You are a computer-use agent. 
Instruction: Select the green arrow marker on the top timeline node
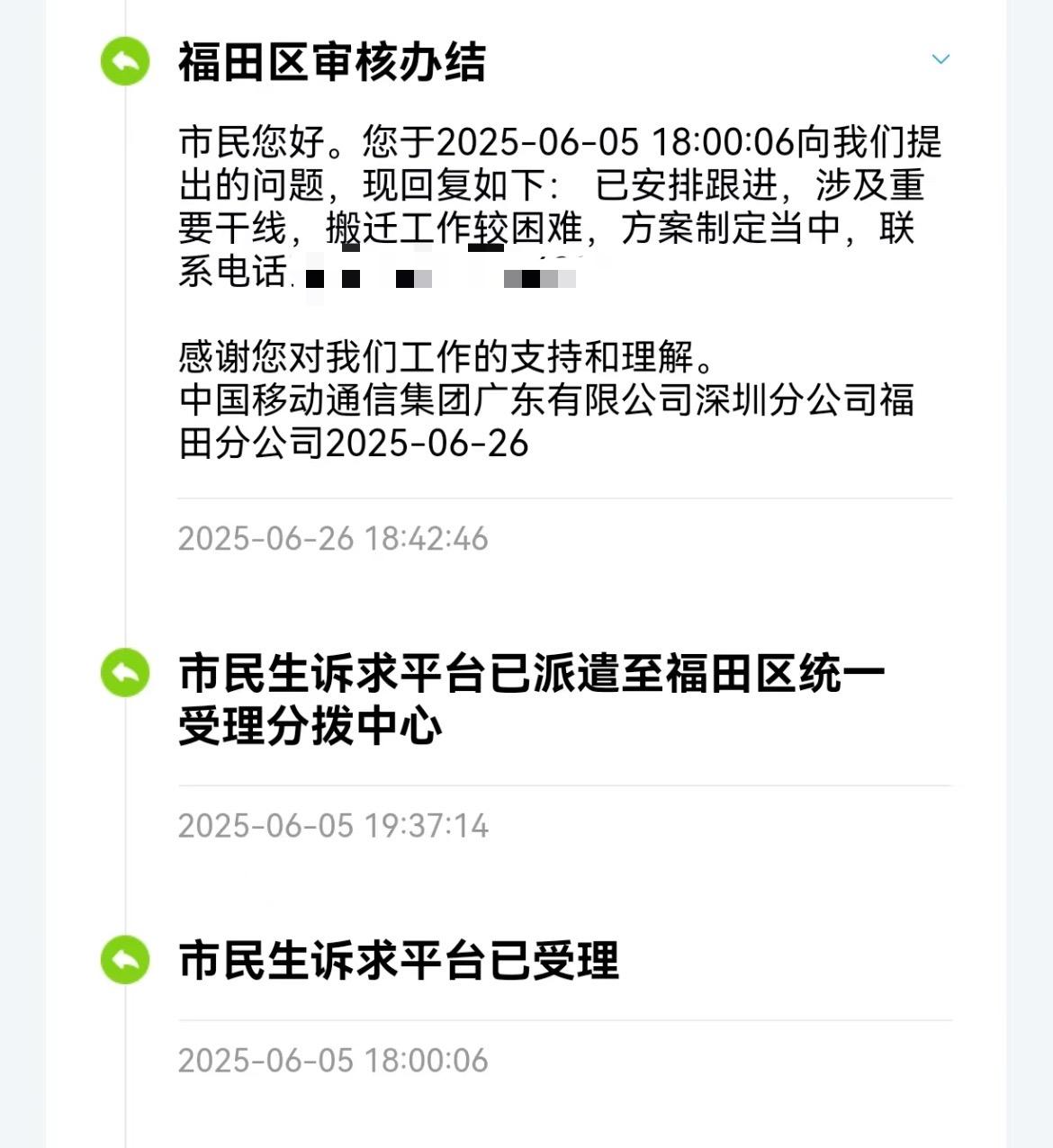point(124,59)
